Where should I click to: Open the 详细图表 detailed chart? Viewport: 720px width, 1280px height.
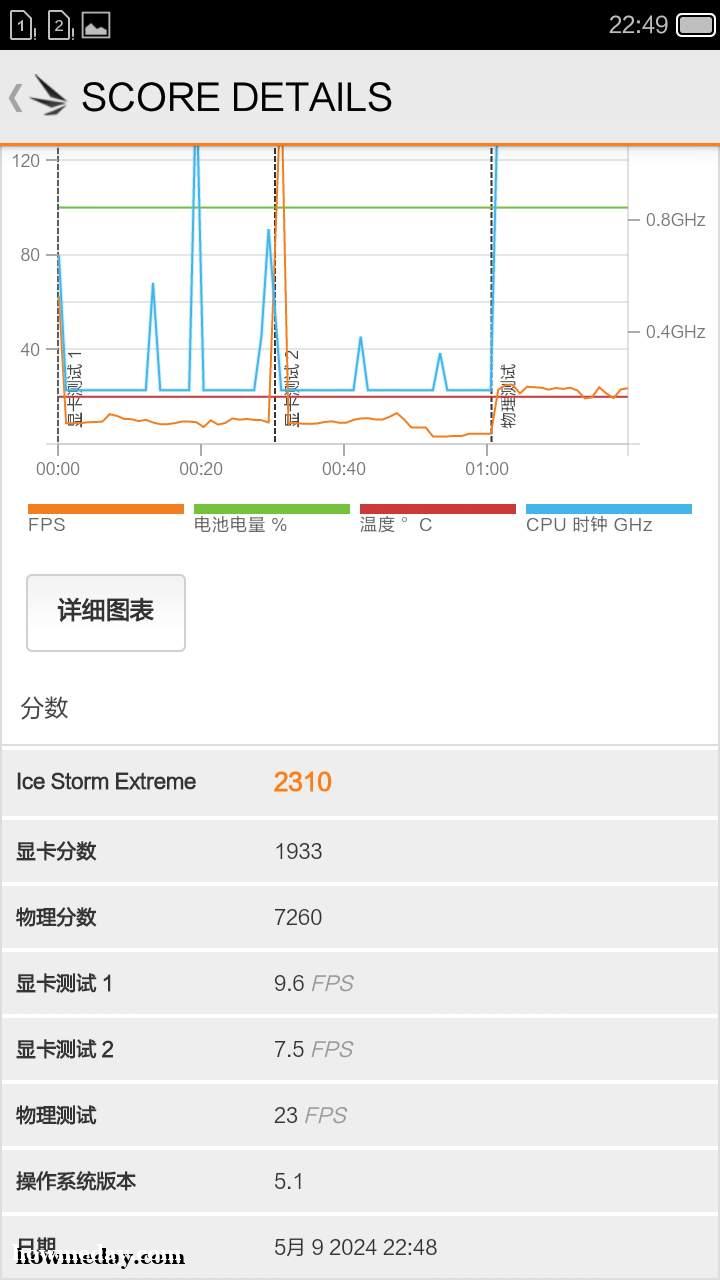click(106, 612)
